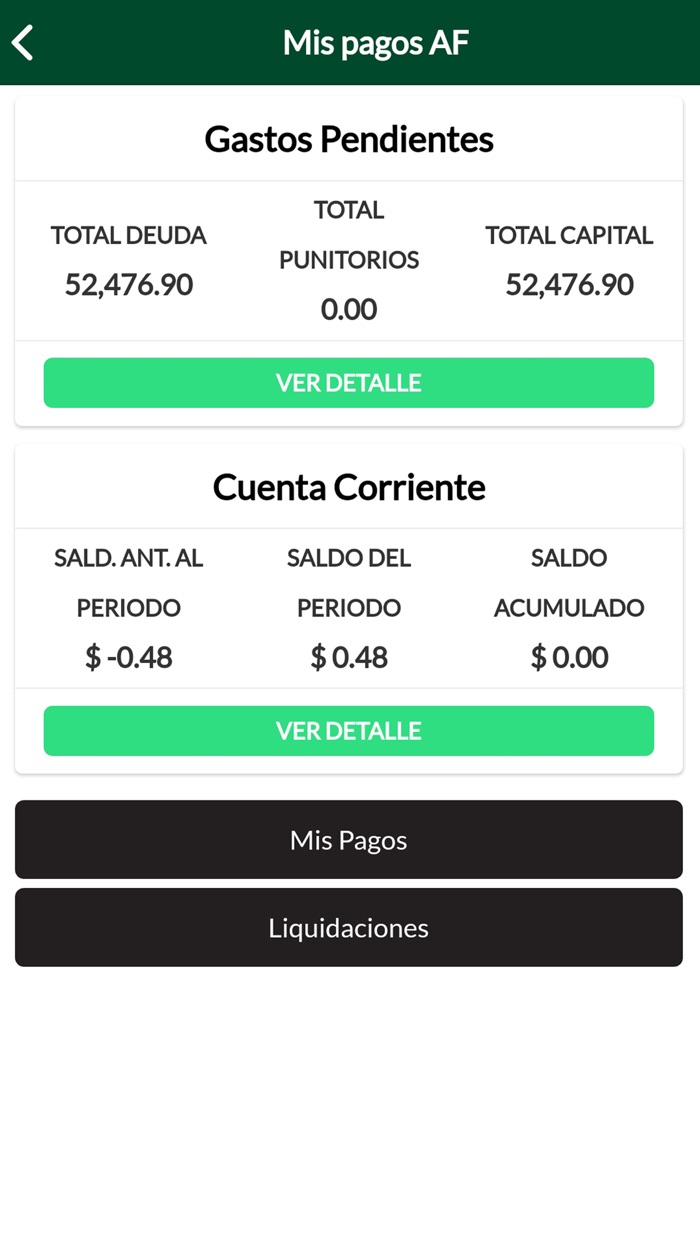Open Ver Detalle under Cuenta Corriente

pyautogui.click(x=348, y=731)
